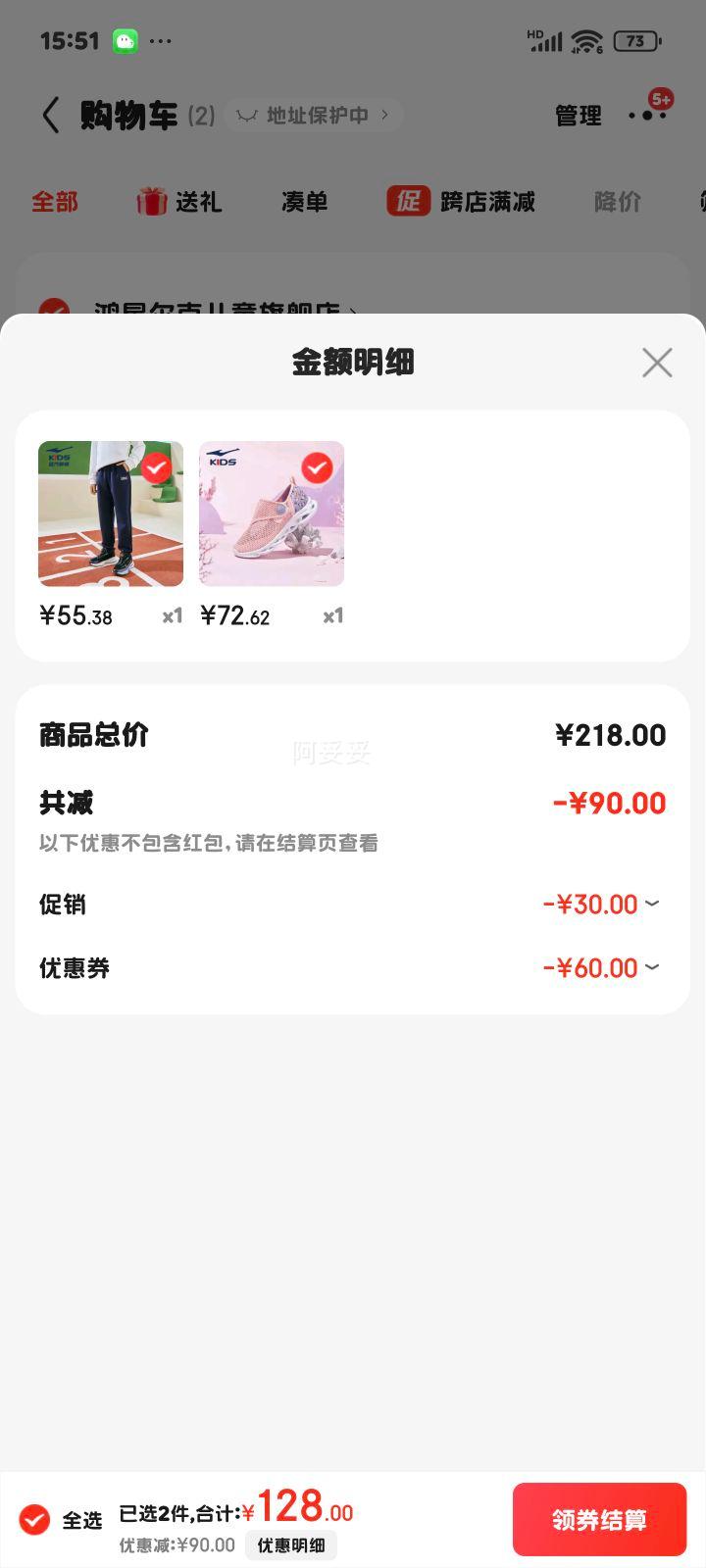This screenshot has width=706, height=1568.
Task: Switch to the 凑单 tab
Action: tap(304, 202)
